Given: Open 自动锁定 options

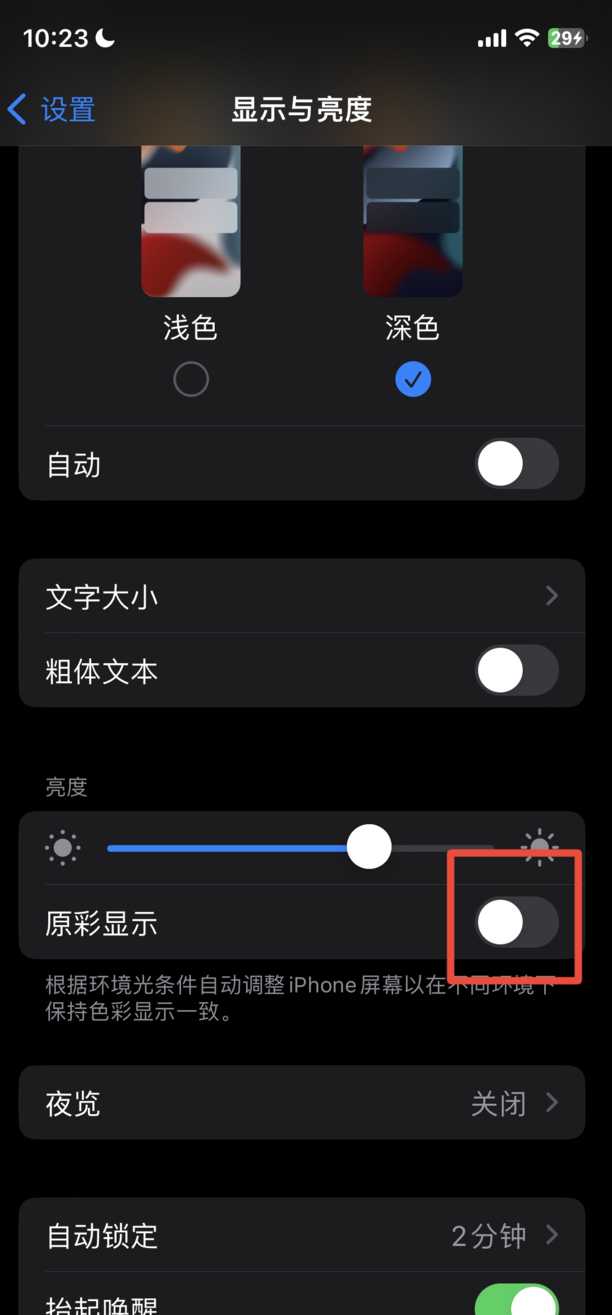Looking at the screenshot, I should coord(301,1236).
